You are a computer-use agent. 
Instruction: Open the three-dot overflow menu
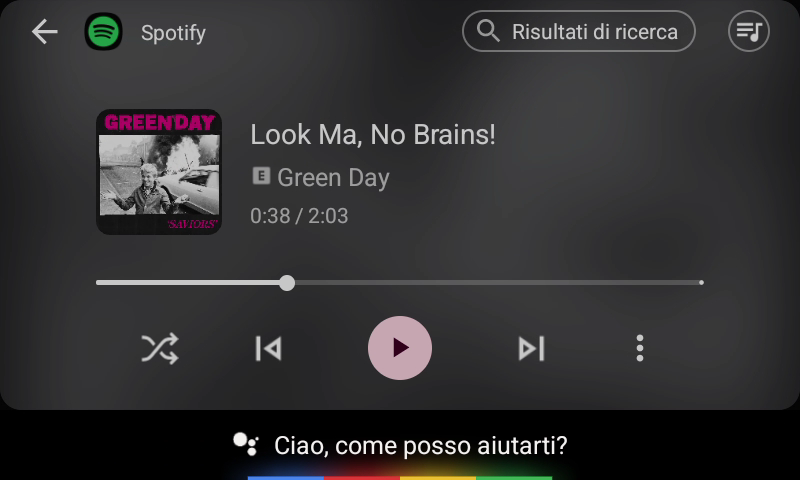point(640,348)
